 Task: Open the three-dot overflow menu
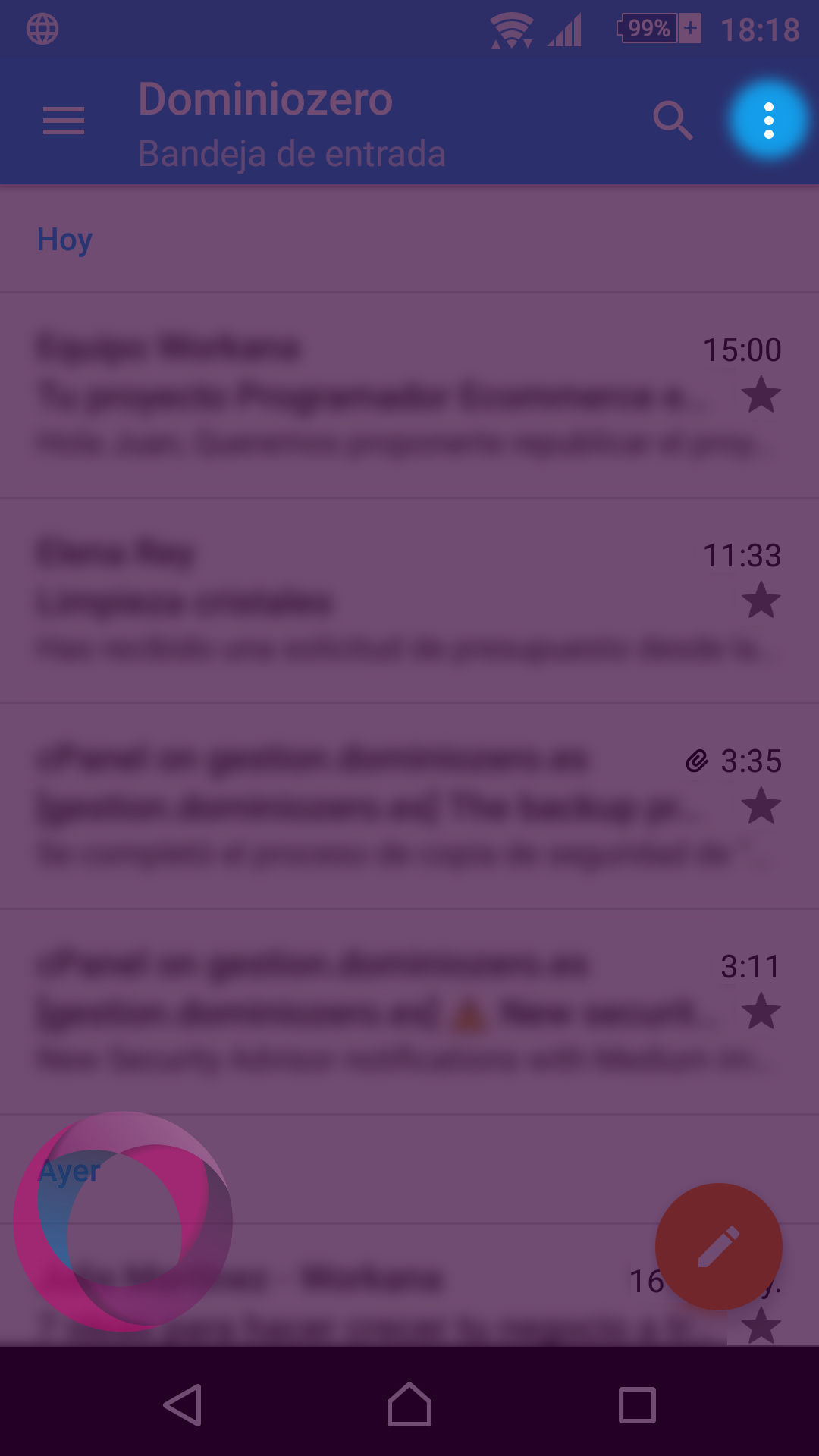[768, 121]
